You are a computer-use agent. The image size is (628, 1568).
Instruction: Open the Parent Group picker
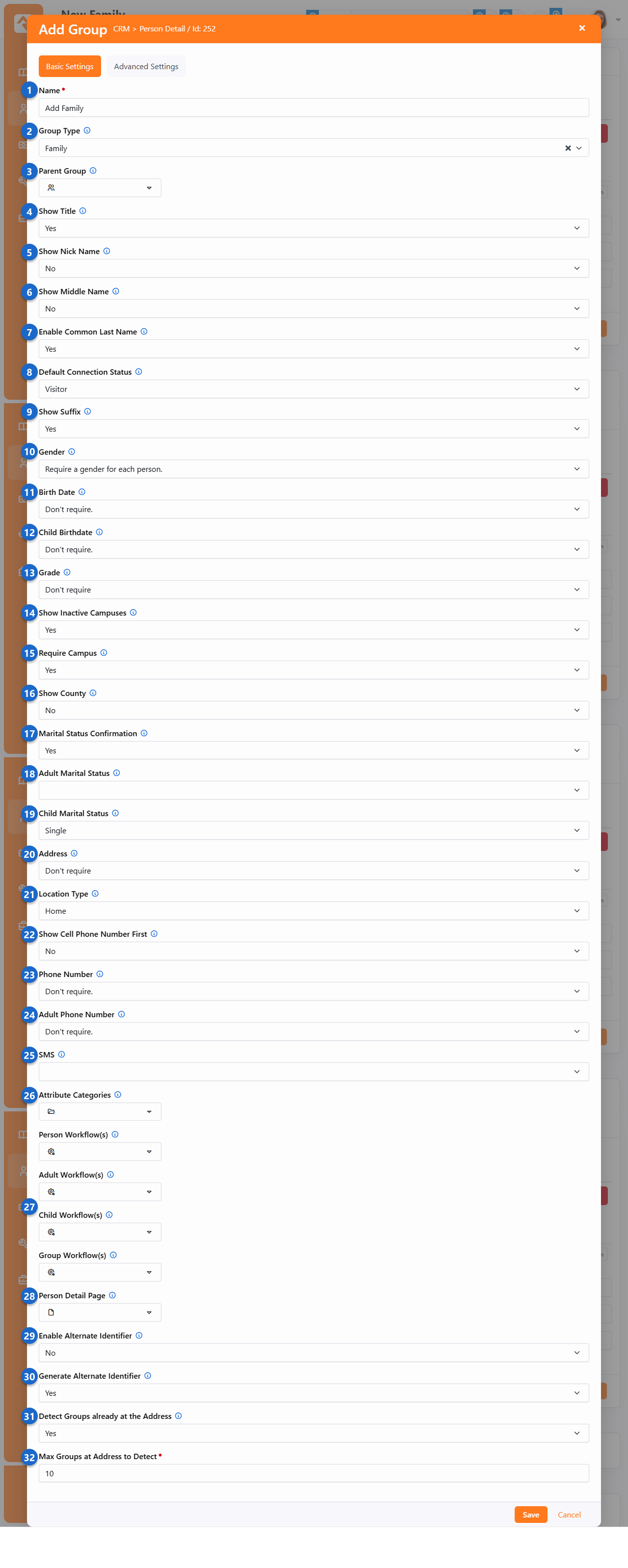pyautogui.click(x=100, y=188)
